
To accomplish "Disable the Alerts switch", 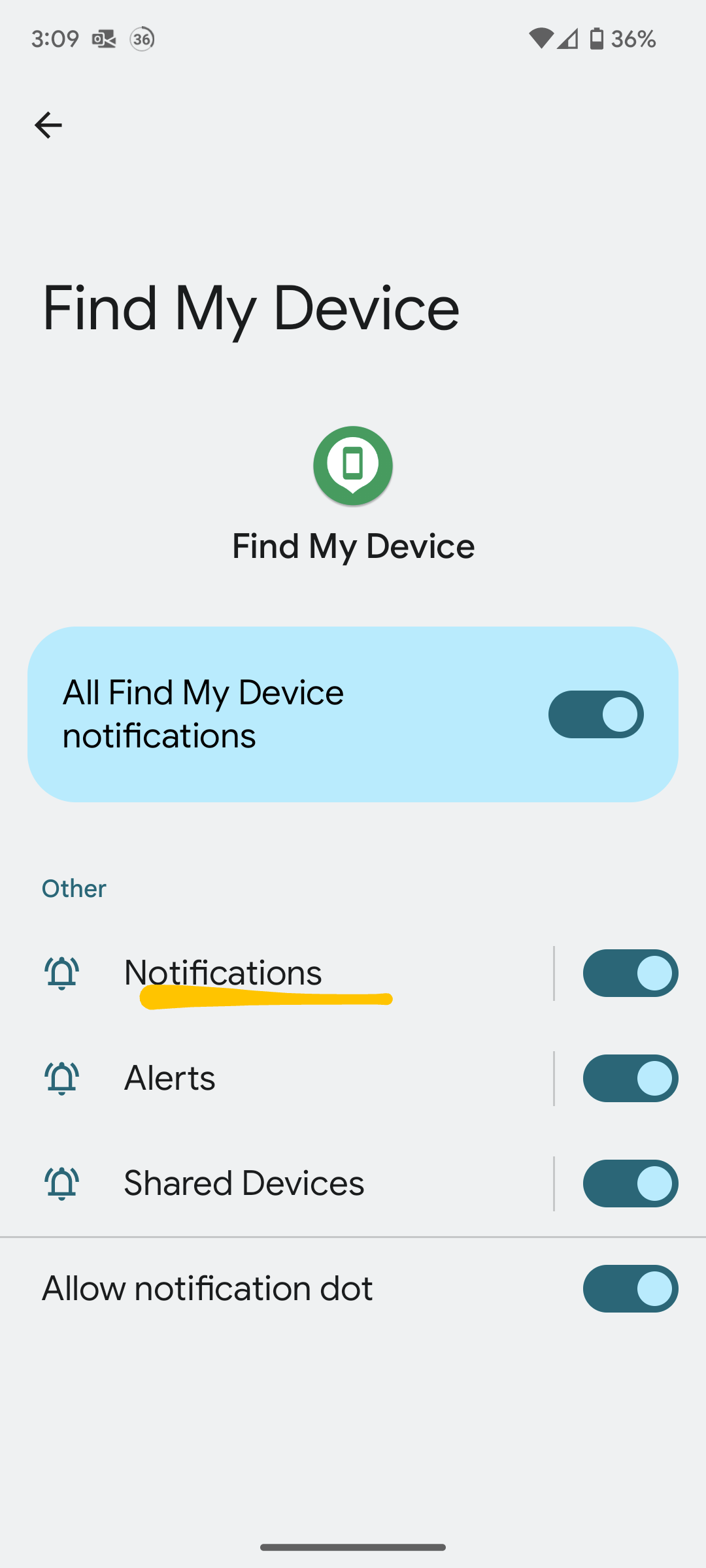I will click(630, 1078).
